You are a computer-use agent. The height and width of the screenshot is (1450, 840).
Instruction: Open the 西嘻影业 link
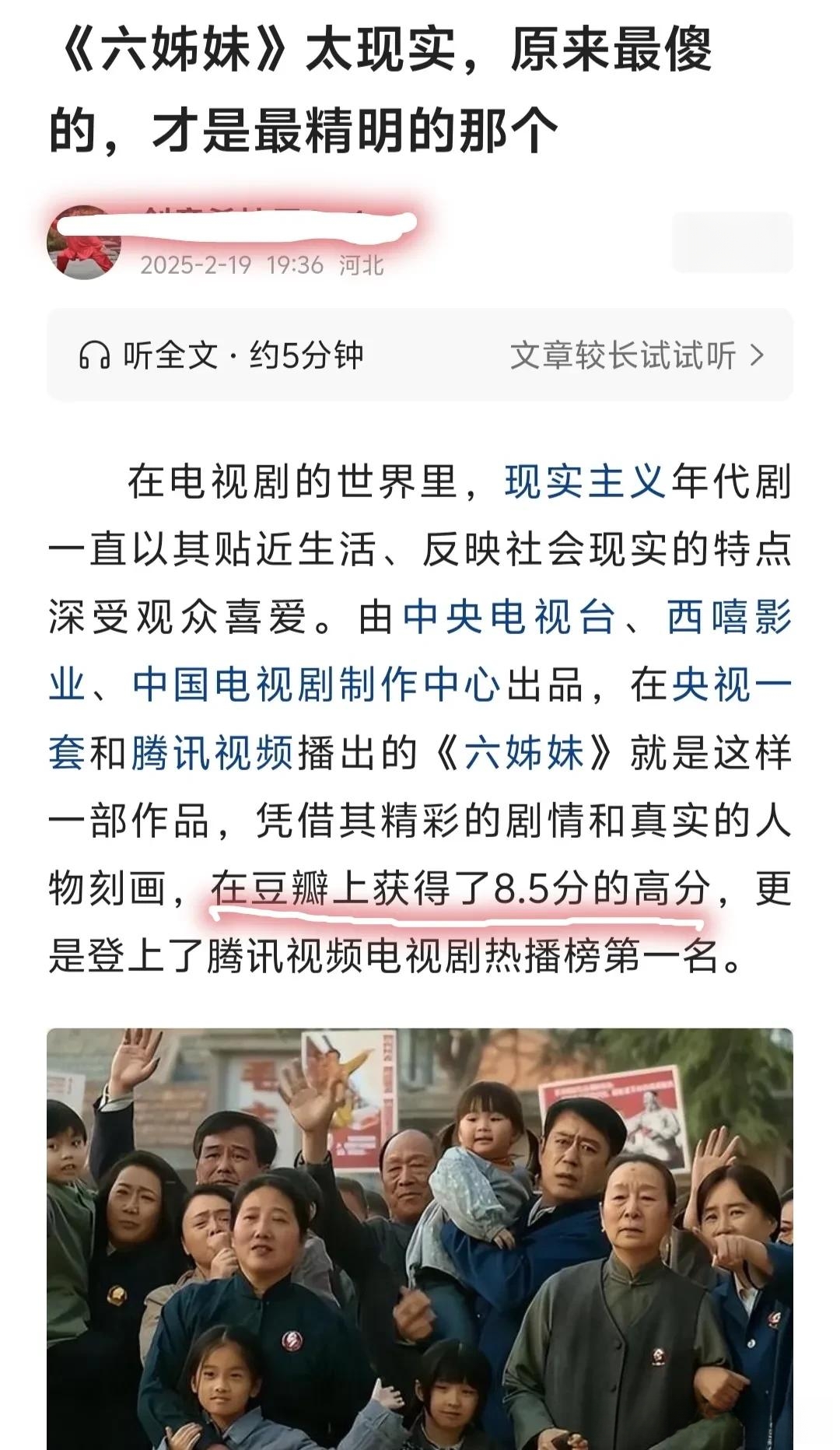729,618
